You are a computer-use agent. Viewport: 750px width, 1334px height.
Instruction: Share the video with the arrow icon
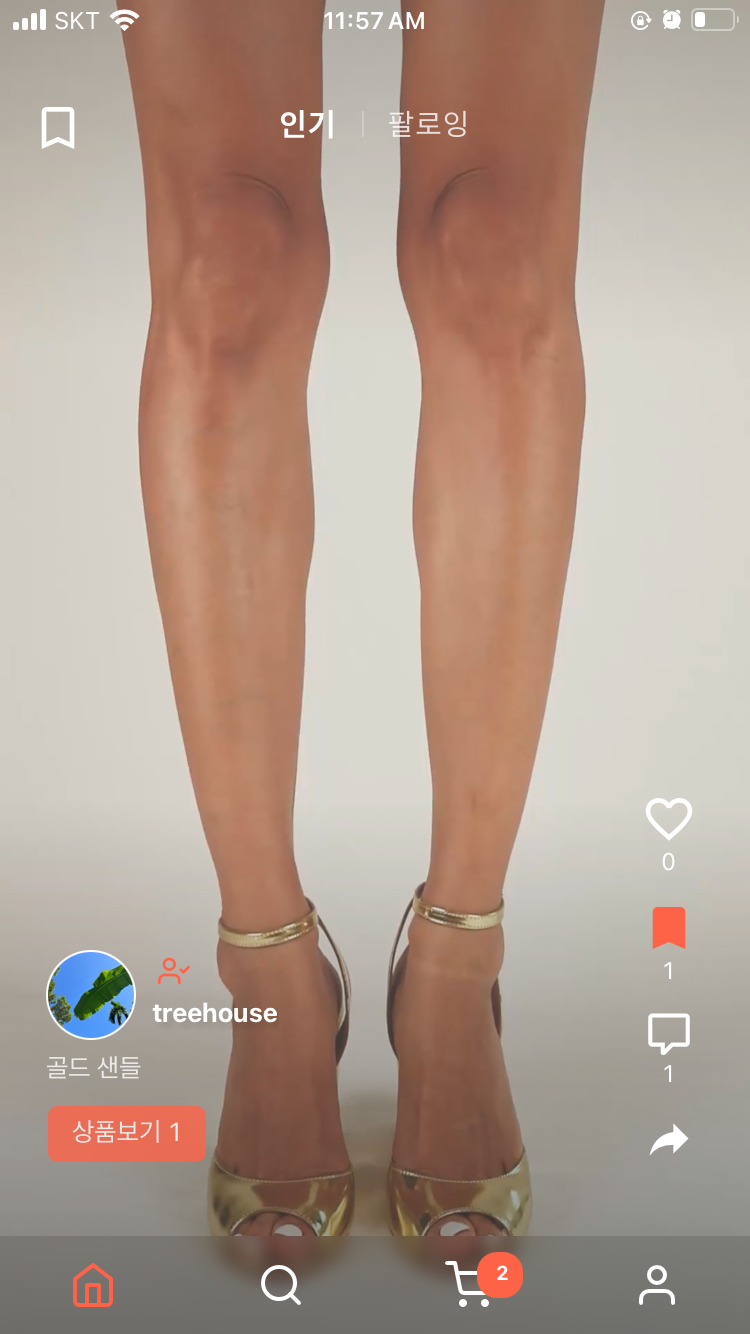click(x=668, y=1138)
